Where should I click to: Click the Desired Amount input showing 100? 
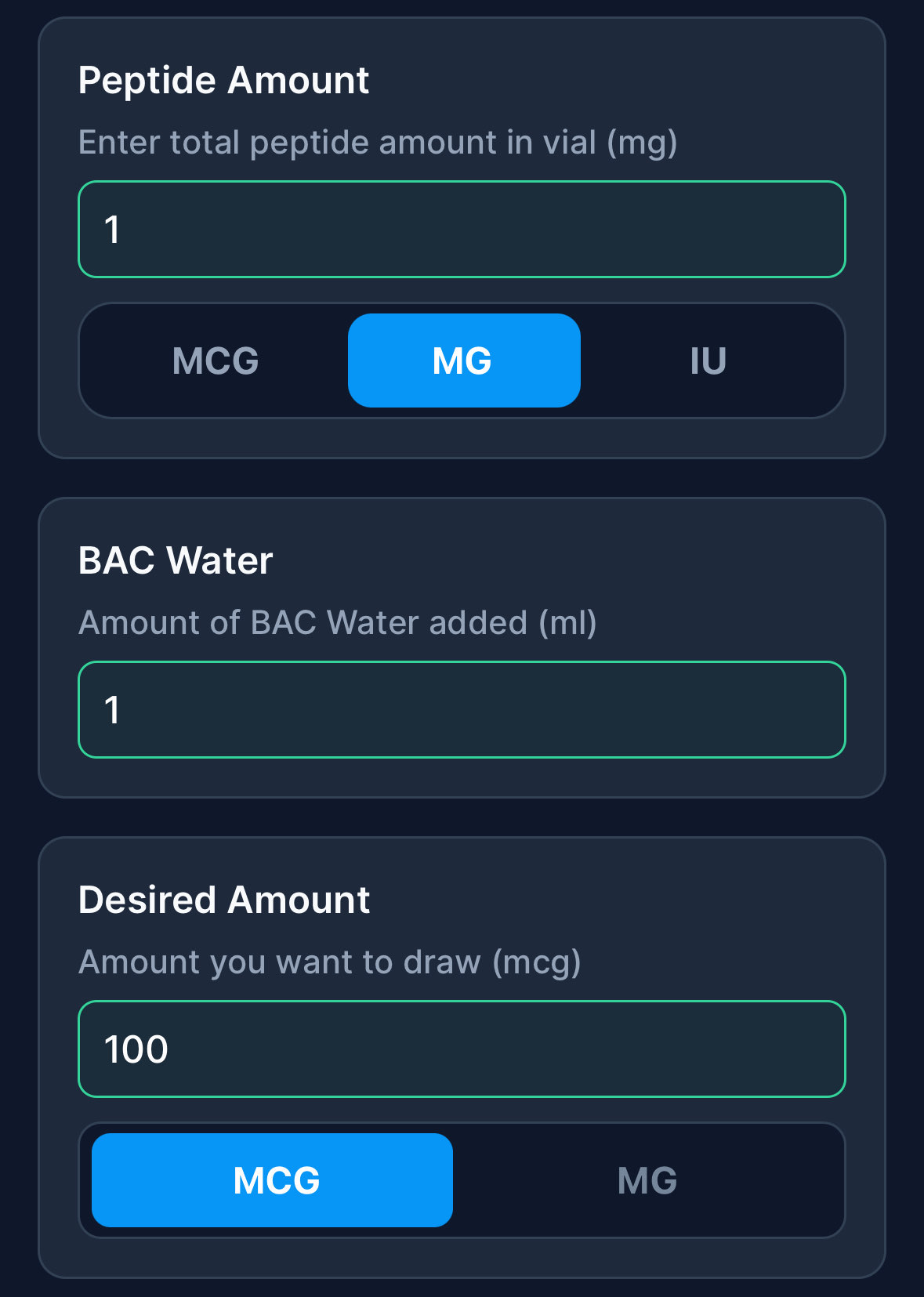[x=462, y=1048]
